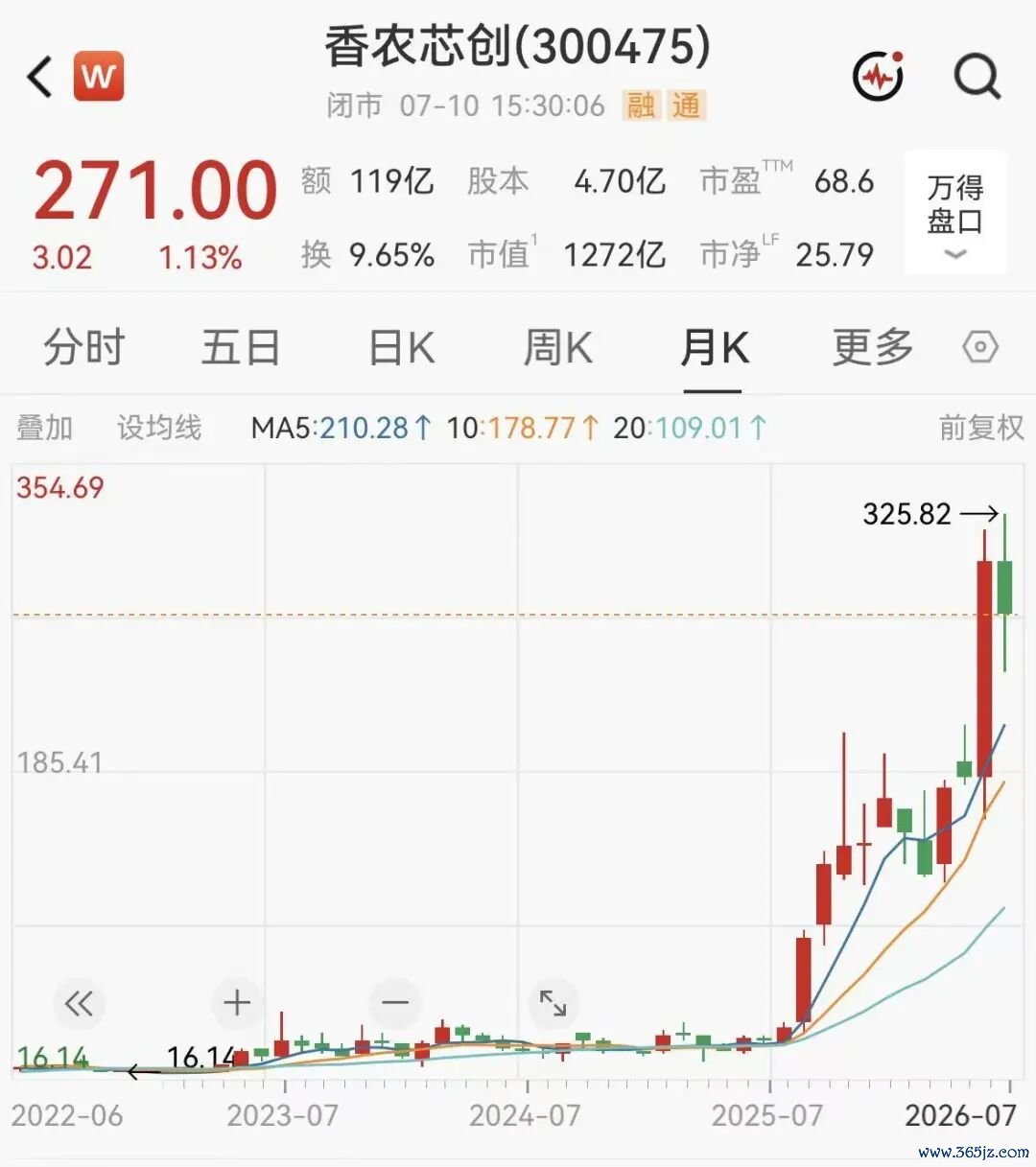The width and height of the screenshot is (1036, 1167).
Task: Zoom out the chart with minus button
Action: [395, 1004]
